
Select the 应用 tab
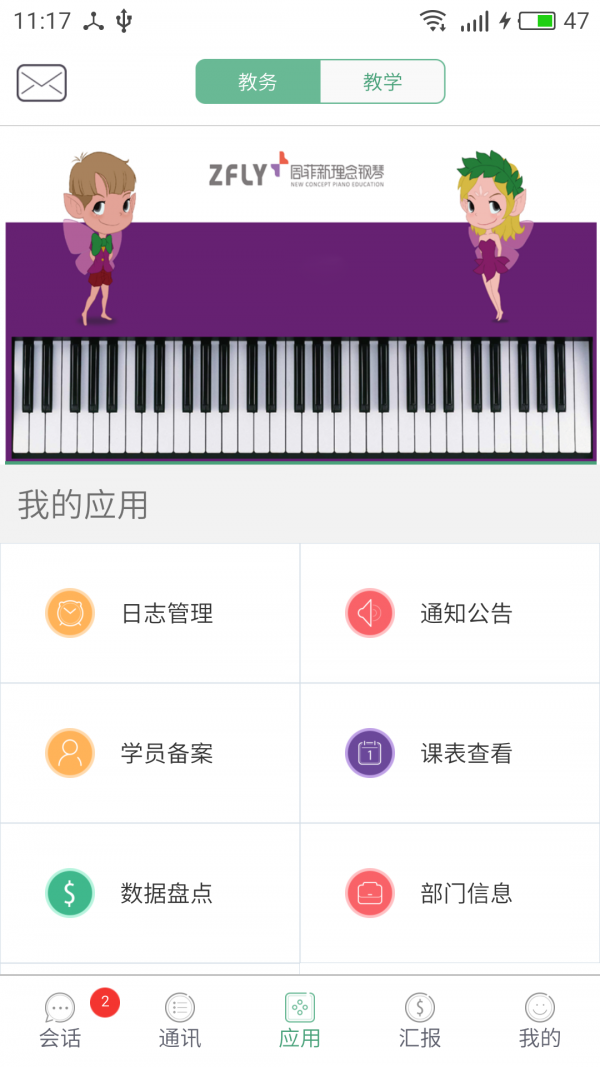300,1021
